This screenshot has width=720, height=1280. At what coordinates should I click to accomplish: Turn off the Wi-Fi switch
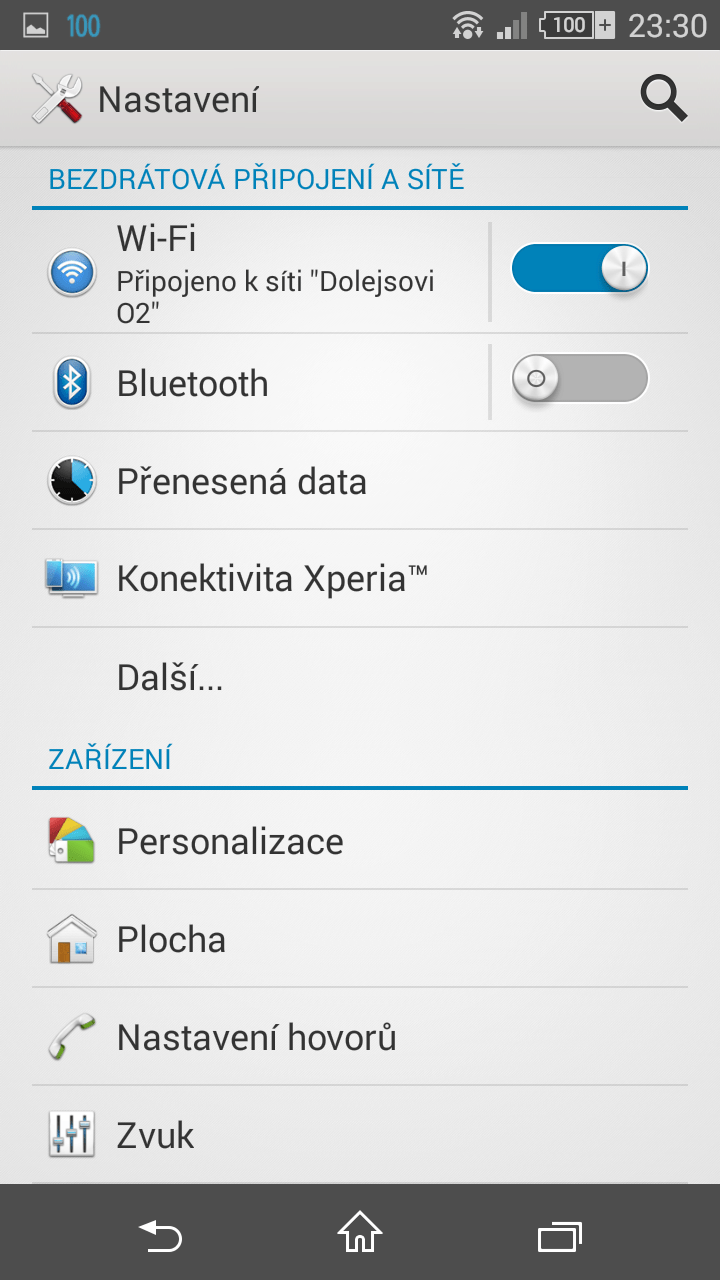click(580, 269)
